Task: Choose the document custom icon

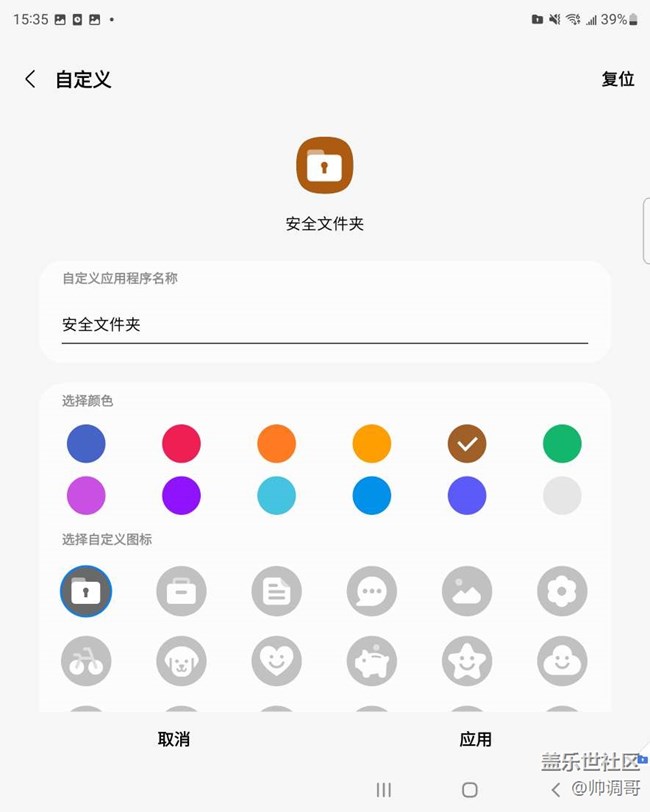Action: click(x=276, y=592)
